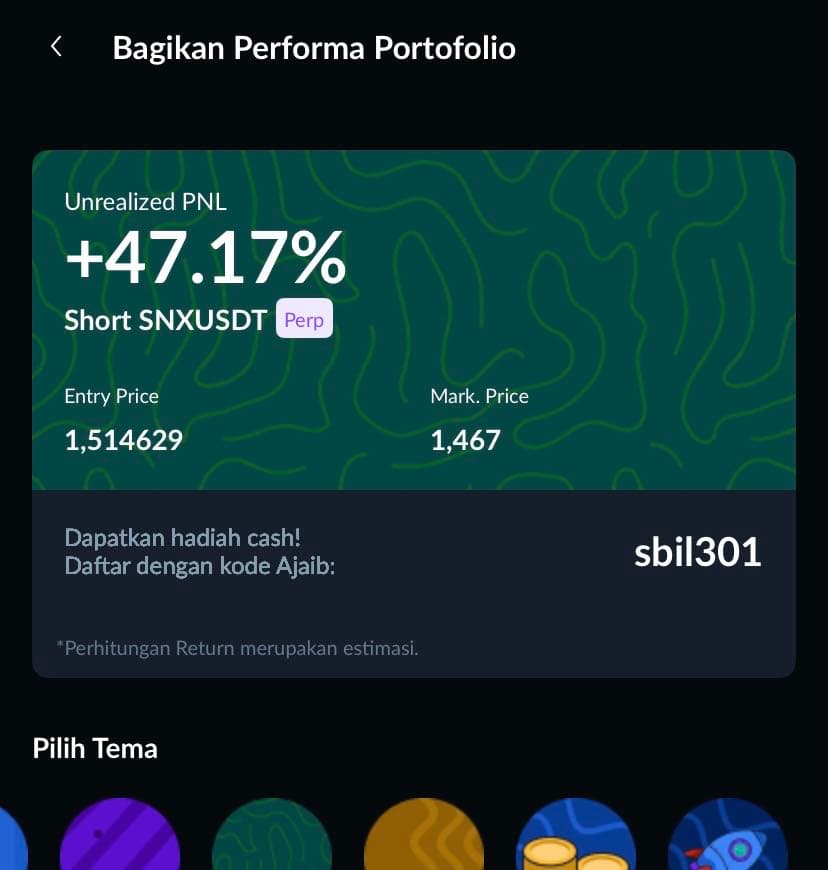Choose the dark green squiggle theme
The image size is (828, 870).
(x=272, y=840)
